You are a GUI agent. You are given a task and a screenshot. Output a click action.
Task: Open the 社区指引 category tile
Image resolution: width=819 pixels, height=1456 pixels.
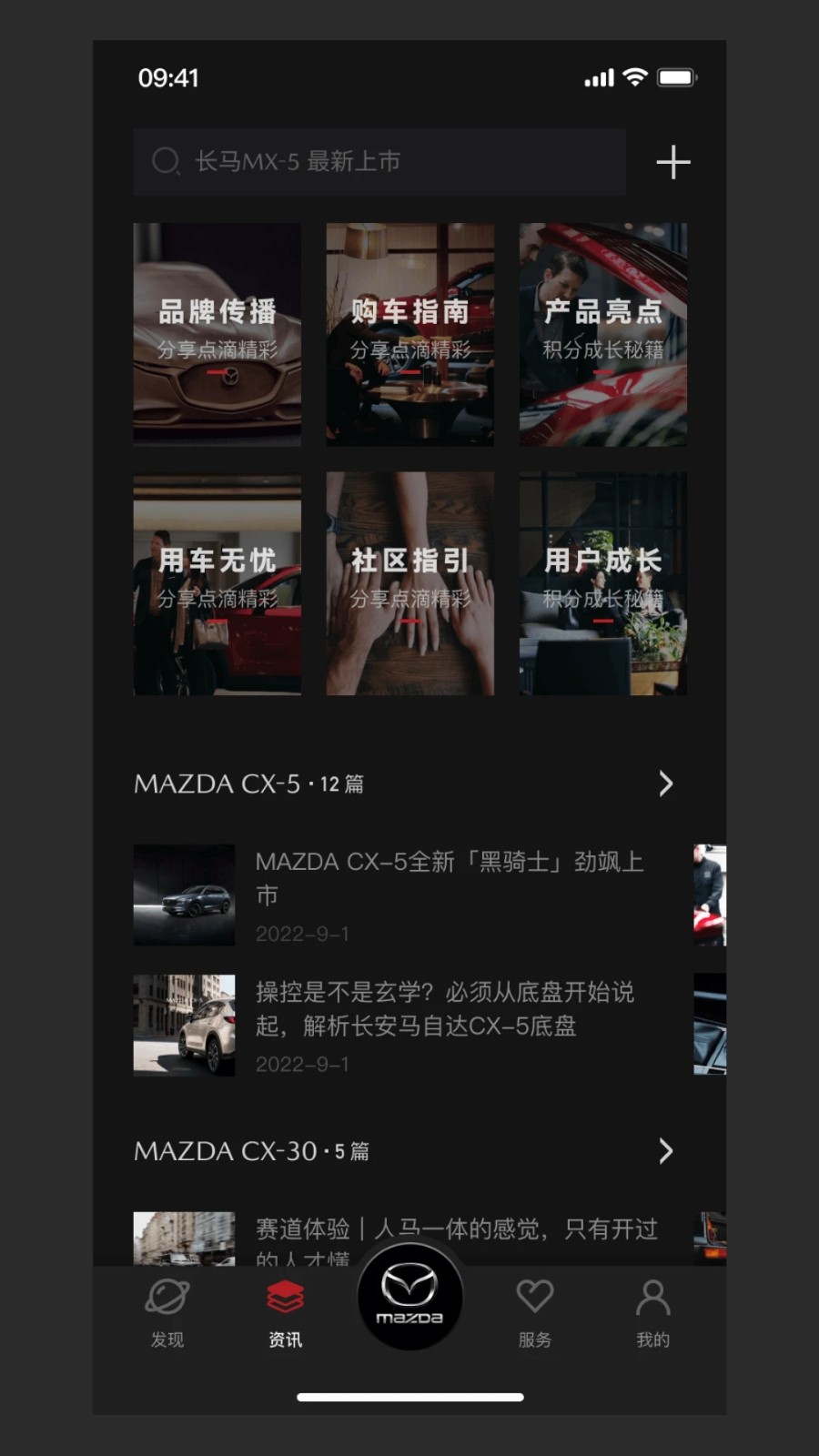click(410, 584)
